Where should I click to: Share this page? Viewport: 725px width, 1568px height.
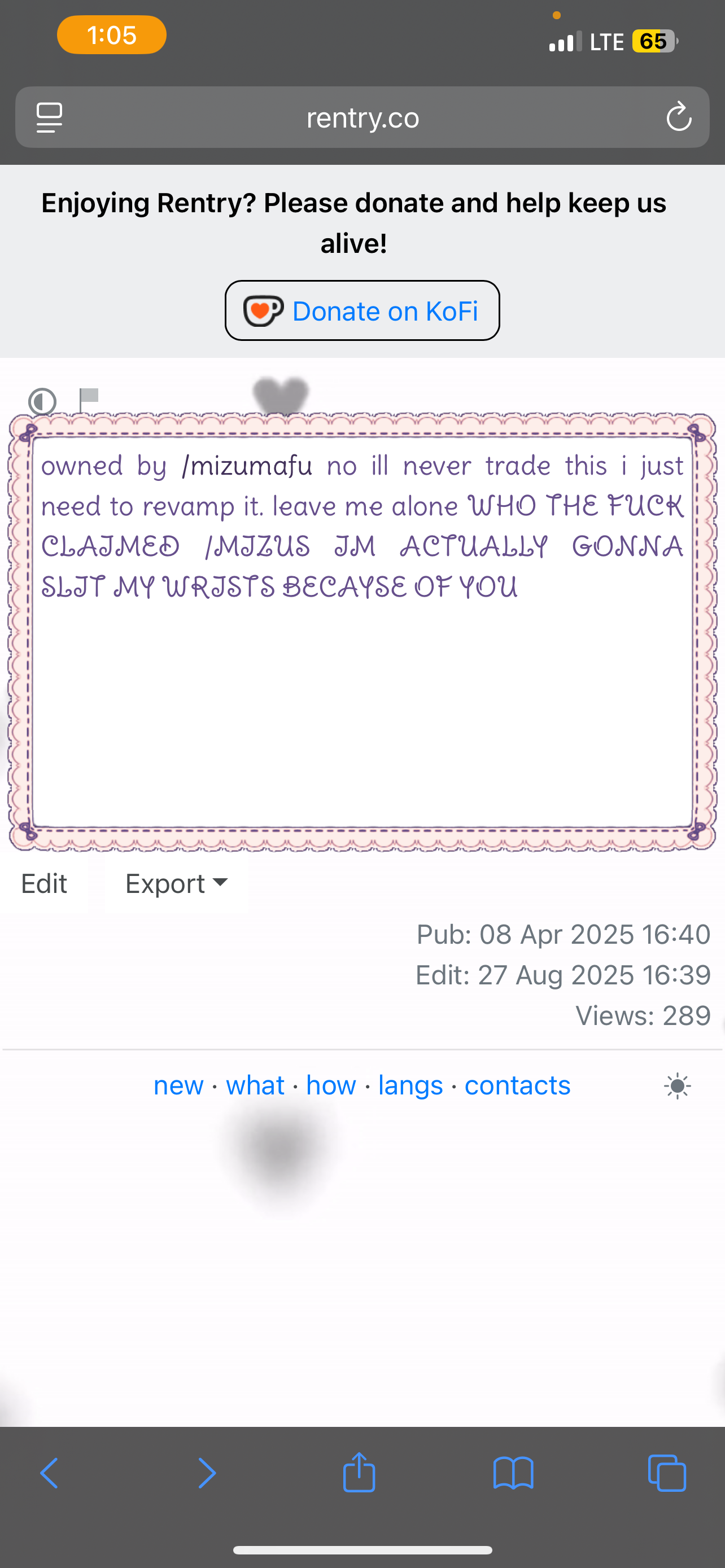pos(359,1473)
